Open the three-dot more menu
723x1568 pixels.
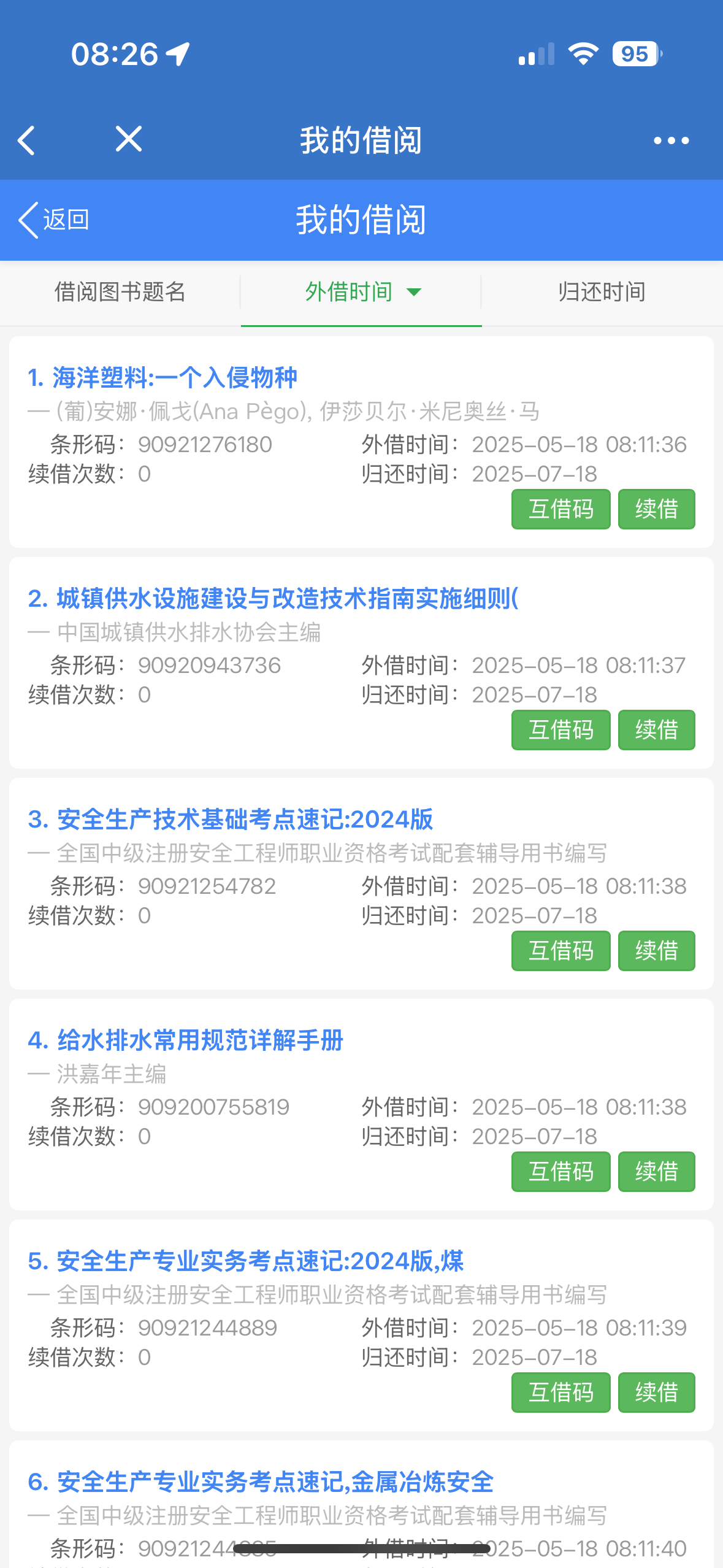(x=671, y=140)
